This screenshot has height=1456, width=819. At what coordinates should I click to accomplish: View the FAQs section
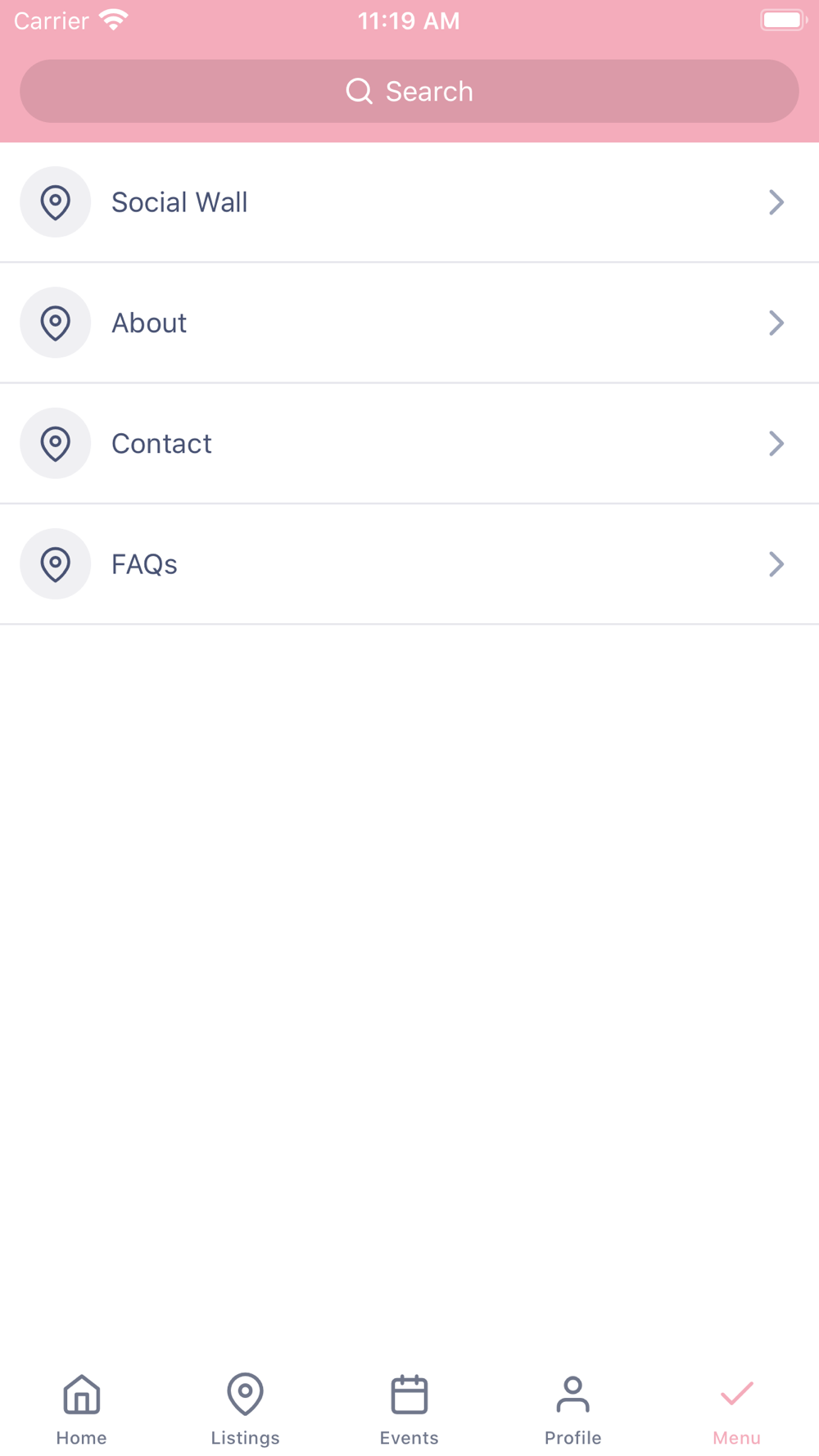pos(409,563)
